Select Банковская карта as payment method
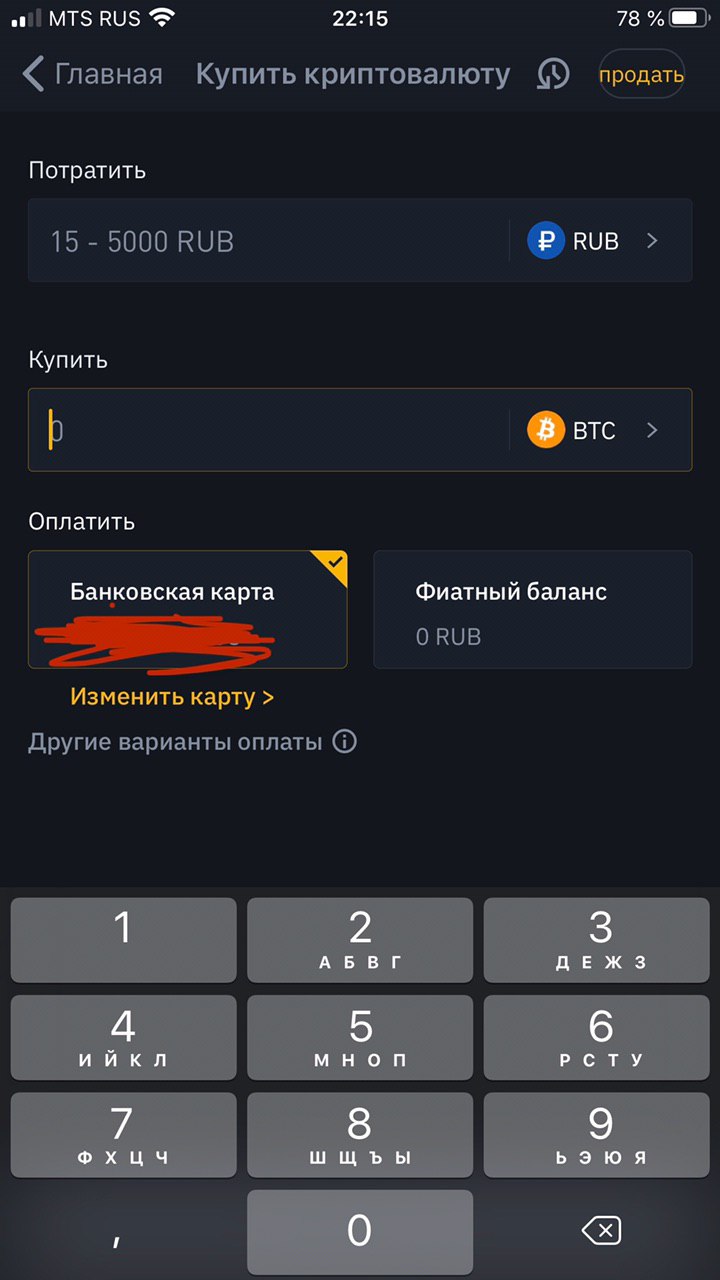This screenshot has width=720, height=1280. click(x=188, y=608)
